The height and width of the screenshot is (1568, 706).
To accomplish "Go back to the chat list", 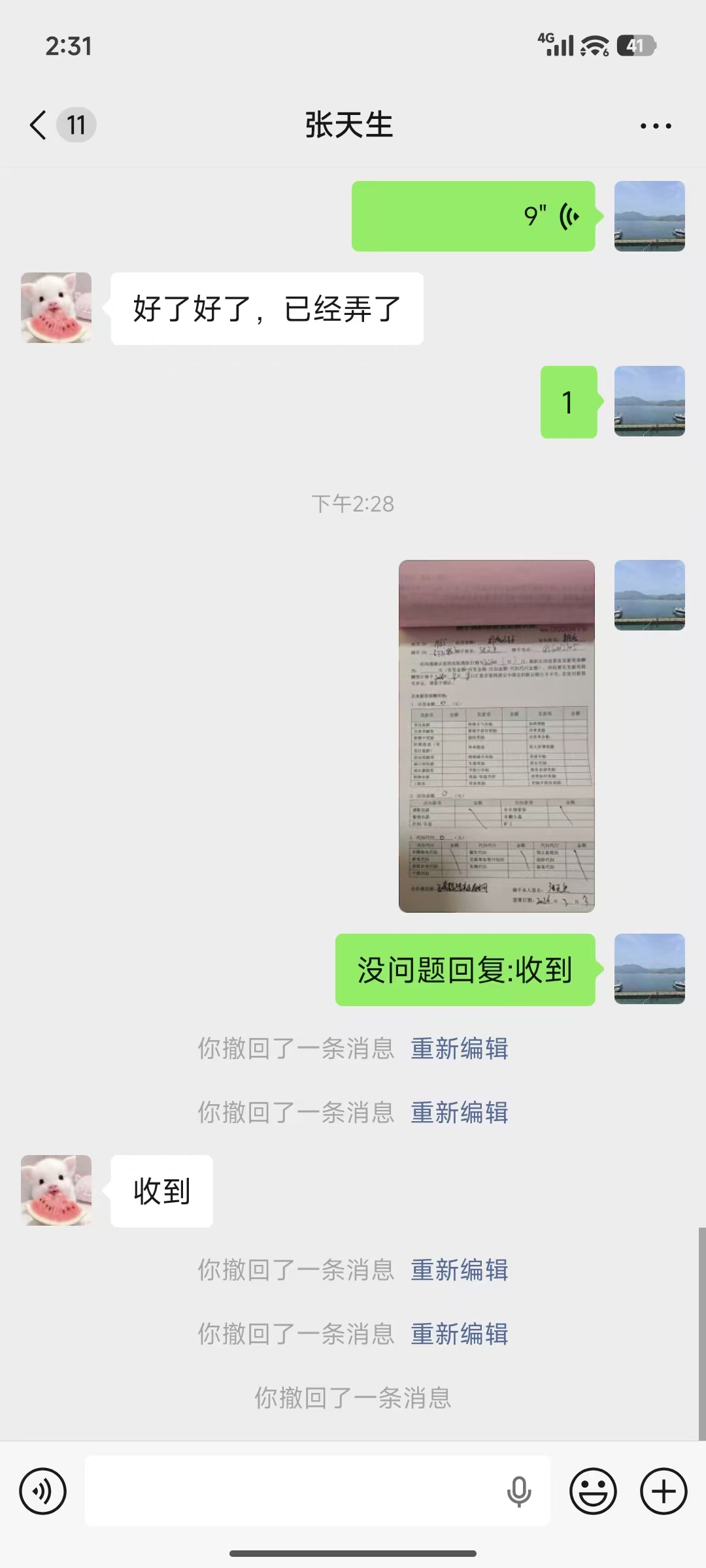I will tap(39, 125).
